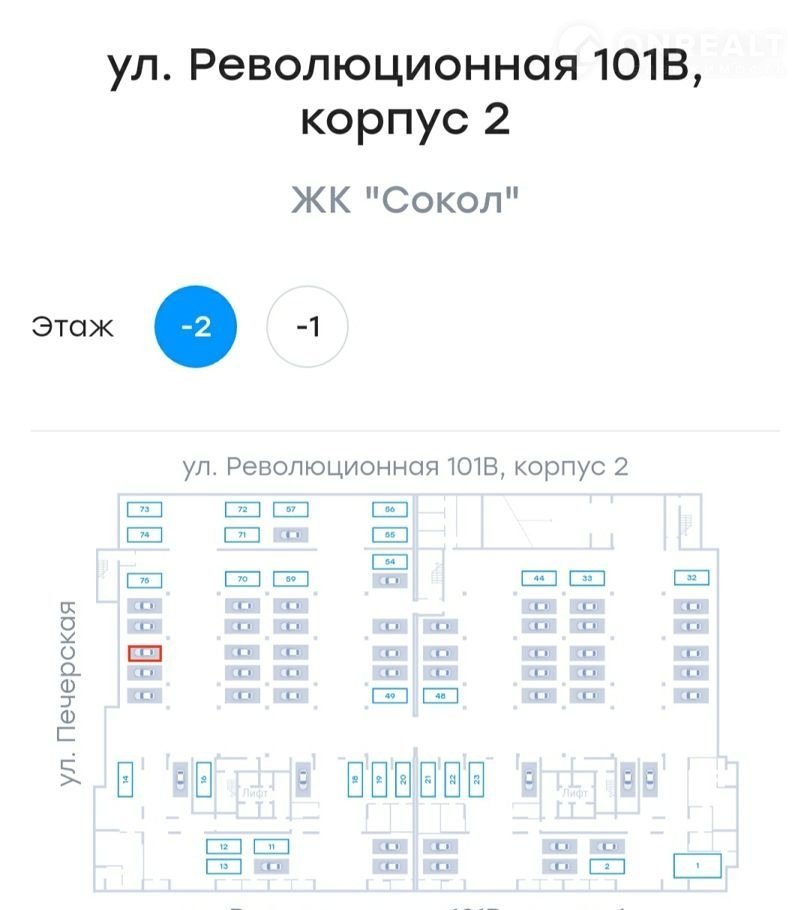
Task: Select floor -2
Action: pos(196,326)
